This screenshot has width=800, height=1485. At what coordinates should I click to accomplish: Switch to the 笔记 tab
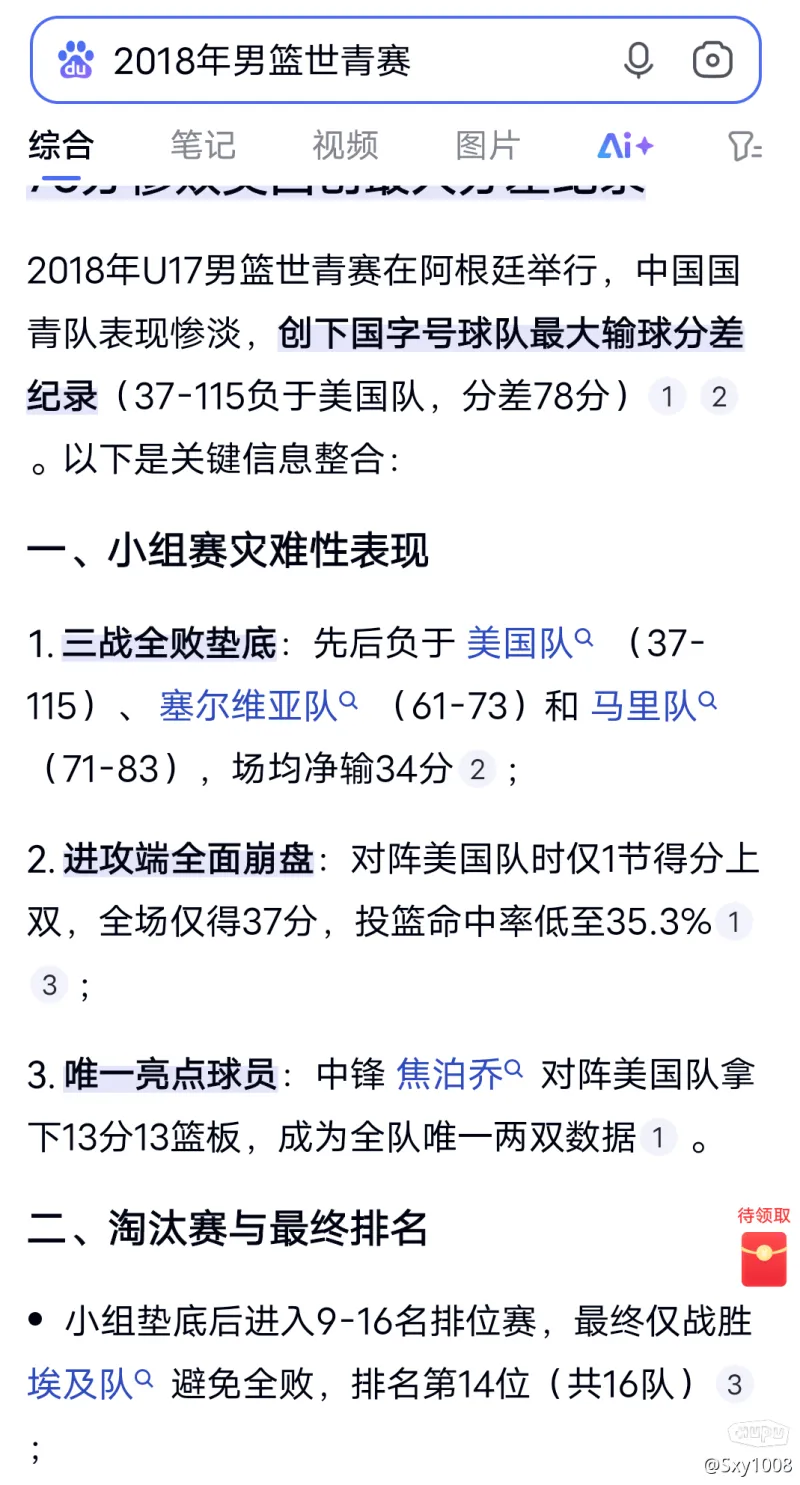[x=202, y=145]
